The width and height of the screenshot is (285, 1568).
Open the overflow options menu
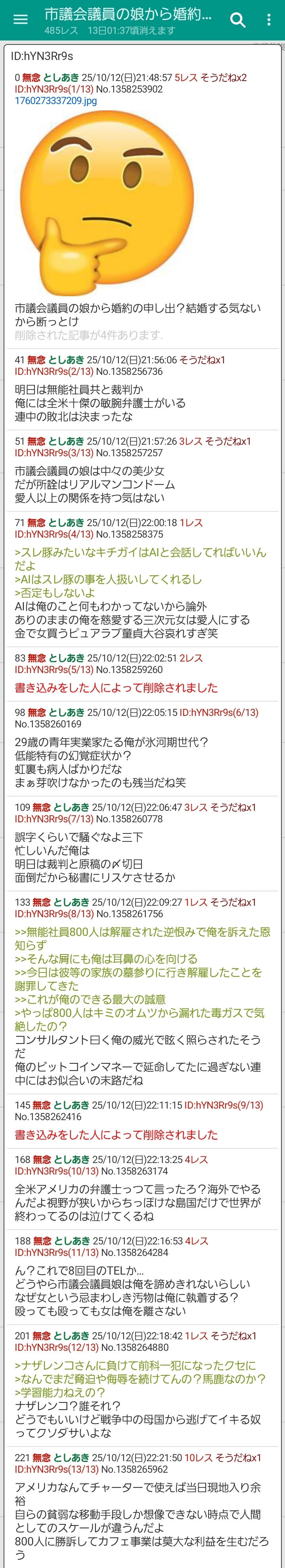click(x=269, y=20)
